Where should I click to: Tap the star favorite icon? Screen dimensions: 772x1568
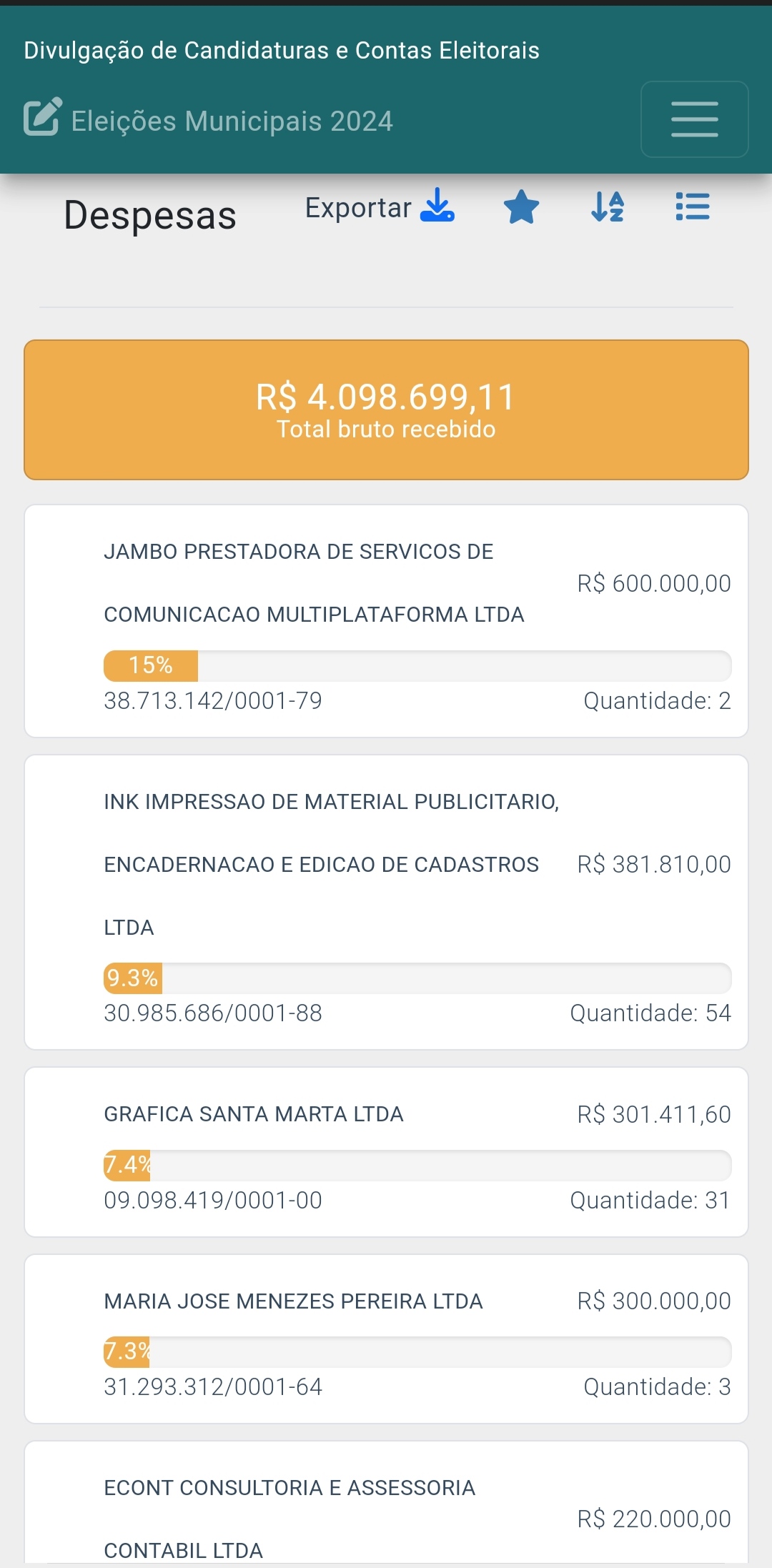tap(521, 207)
